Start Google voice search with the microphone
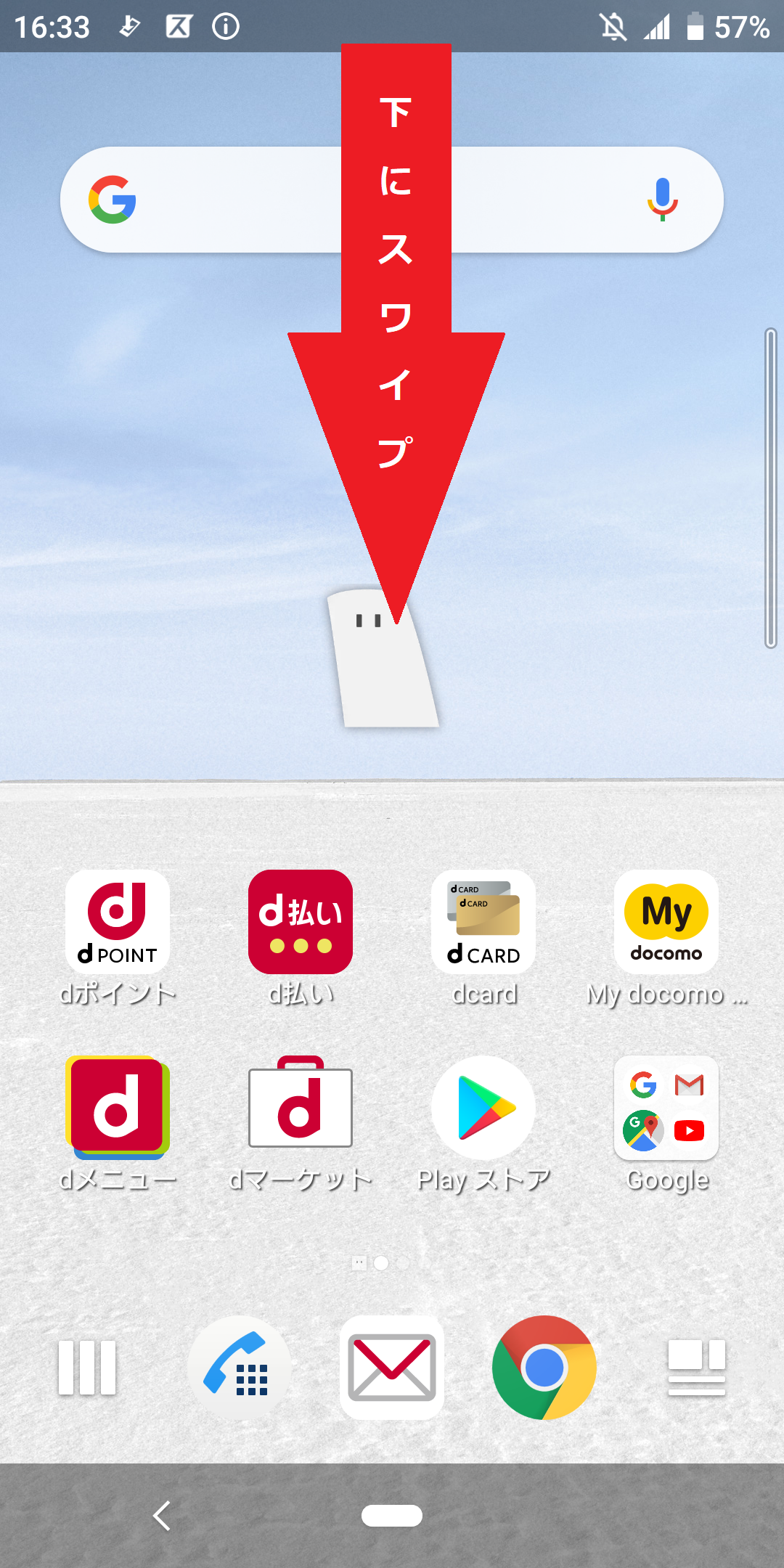Viewport: 784px width, 1568px height. click(x=662, y=200)
